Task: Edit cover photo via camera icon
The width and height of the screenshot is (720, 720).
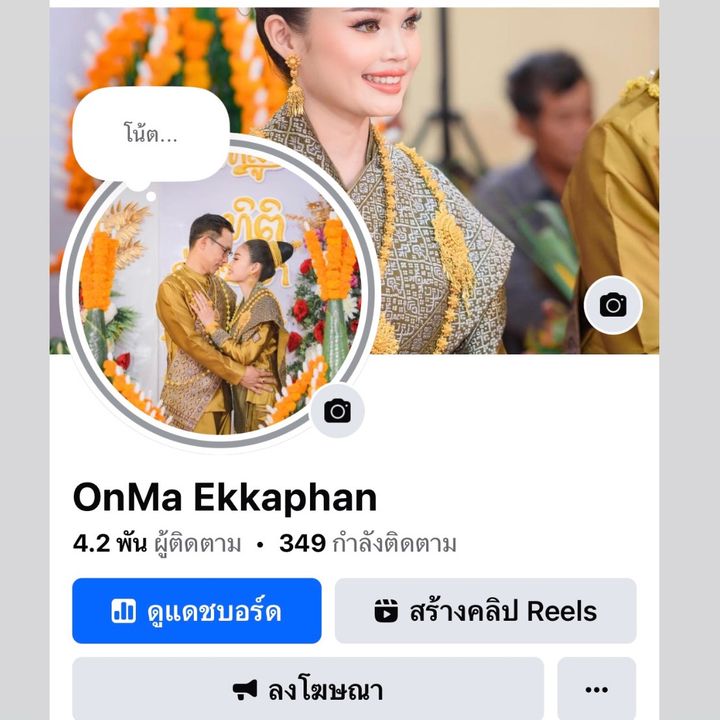Action: pyautogui.click(x=612, y=305)
